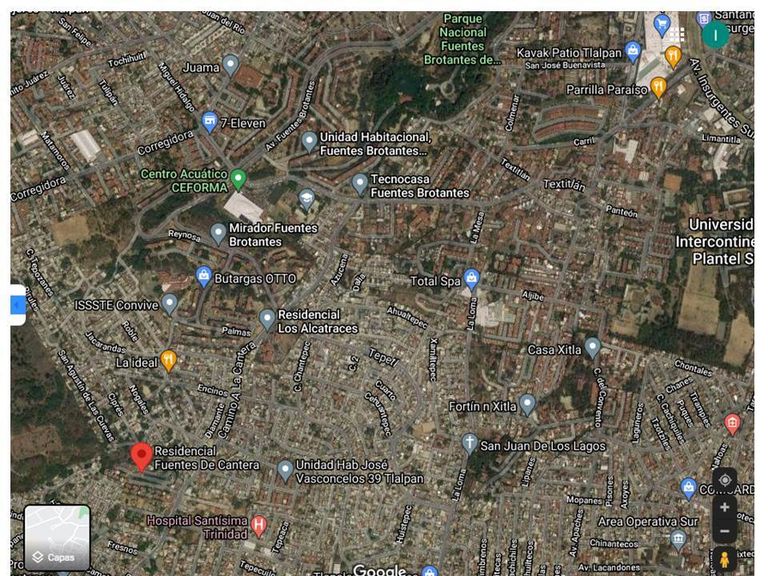Zoom out with the minus button
768x576 pixels.
tap(725, 530)
